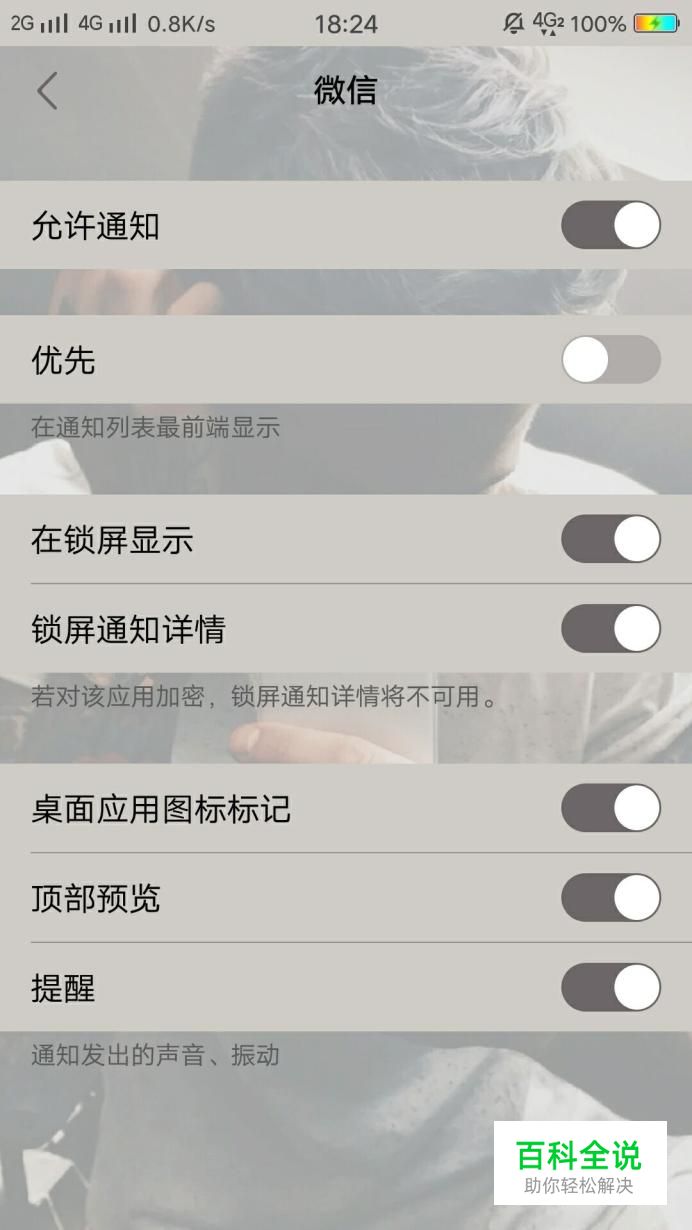Image resolution: width=692 pixels, height=1230 pixels.
Task: Toggle 桌面应用图标标记 off
Action: click(x=611, y=808)
